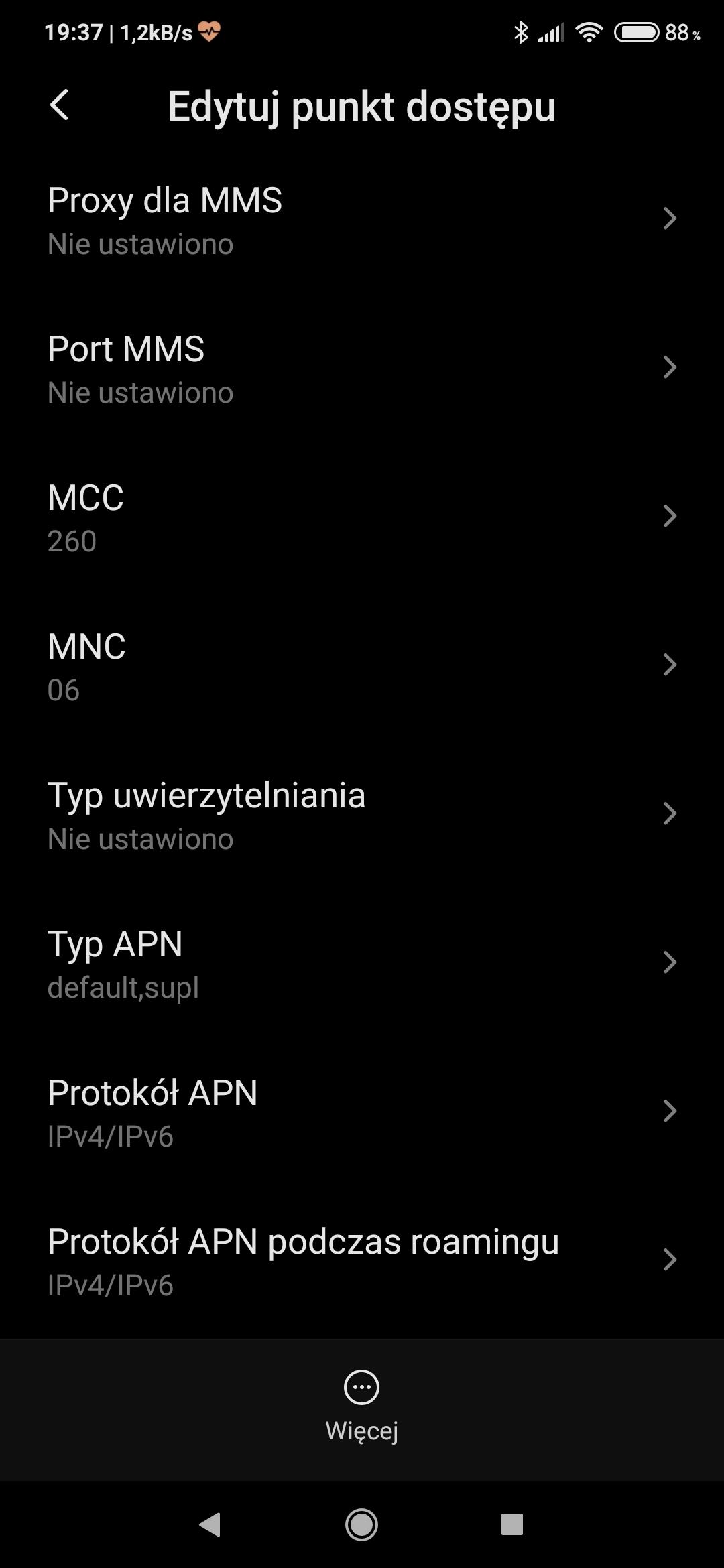The width and height of the screenshot is (724, 1568).
Task: Edit the Port MMS value
Action: (362, 369)
